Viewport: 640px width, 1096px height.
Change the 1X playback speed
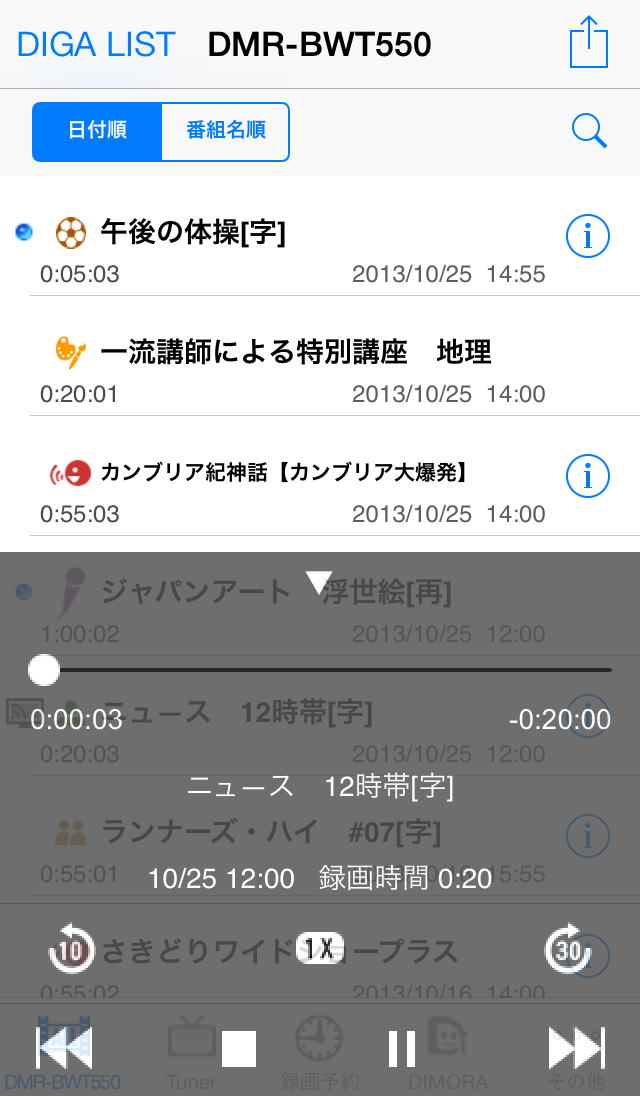[x=319, y=949]
